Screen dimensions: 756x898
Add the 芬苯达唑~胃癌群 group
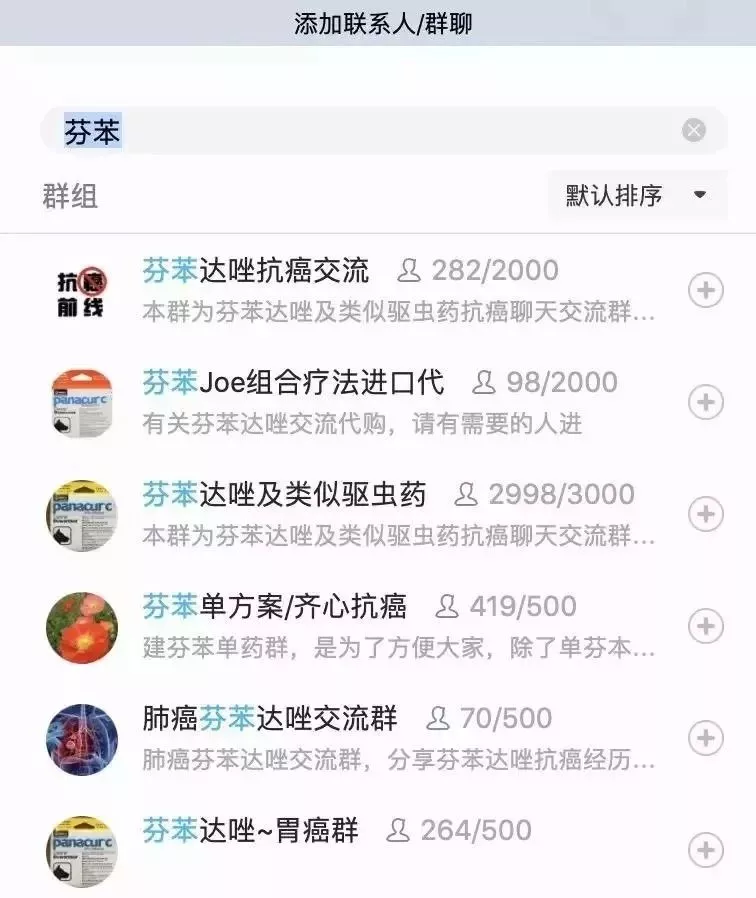706,851
